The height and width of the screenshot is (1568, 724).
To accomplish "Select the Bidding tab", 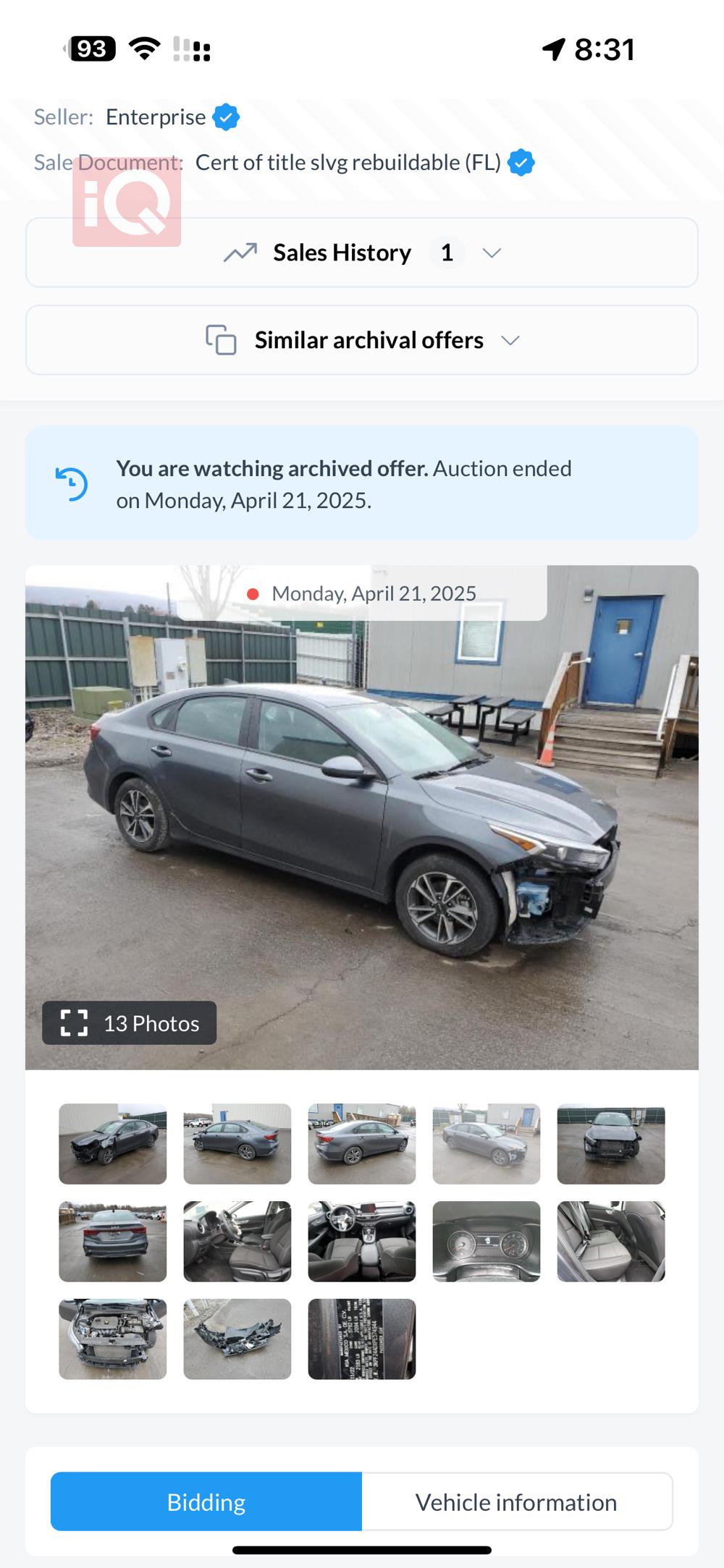I will pos(206,1502).
